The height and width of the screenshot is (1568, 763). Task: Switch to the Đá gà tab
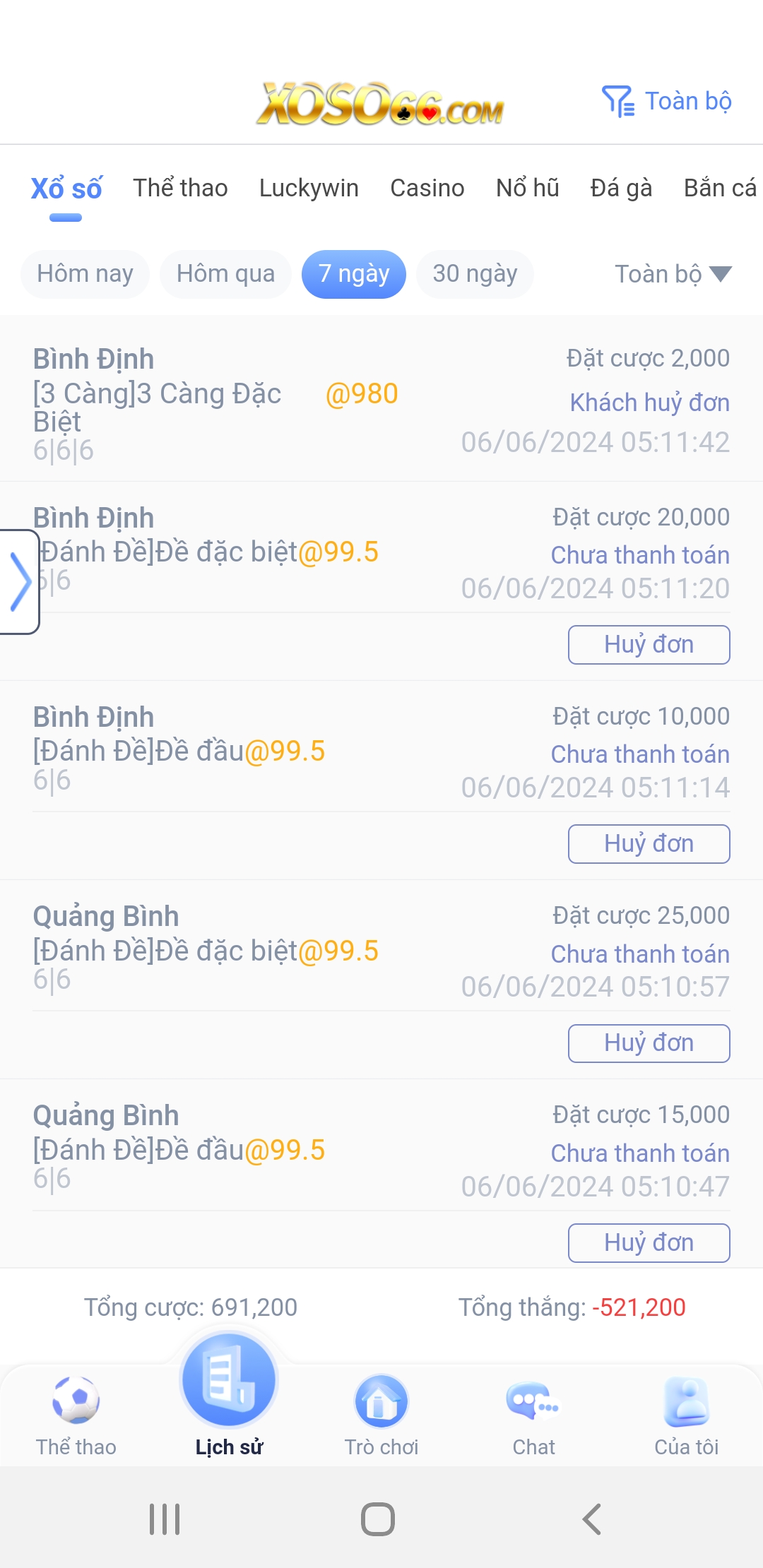click(621, 188)
